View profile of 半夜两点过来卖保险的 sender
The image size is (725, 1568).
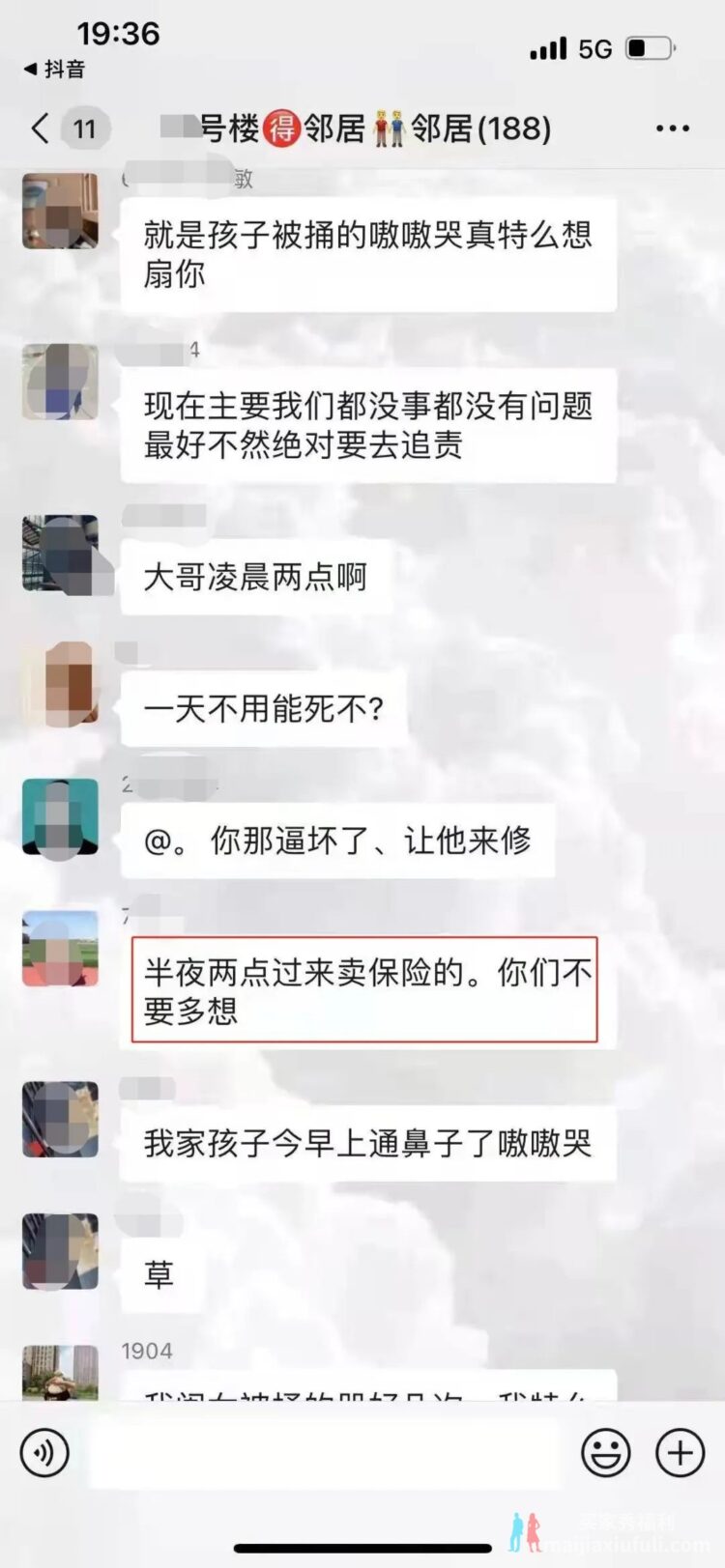[61, 949]
